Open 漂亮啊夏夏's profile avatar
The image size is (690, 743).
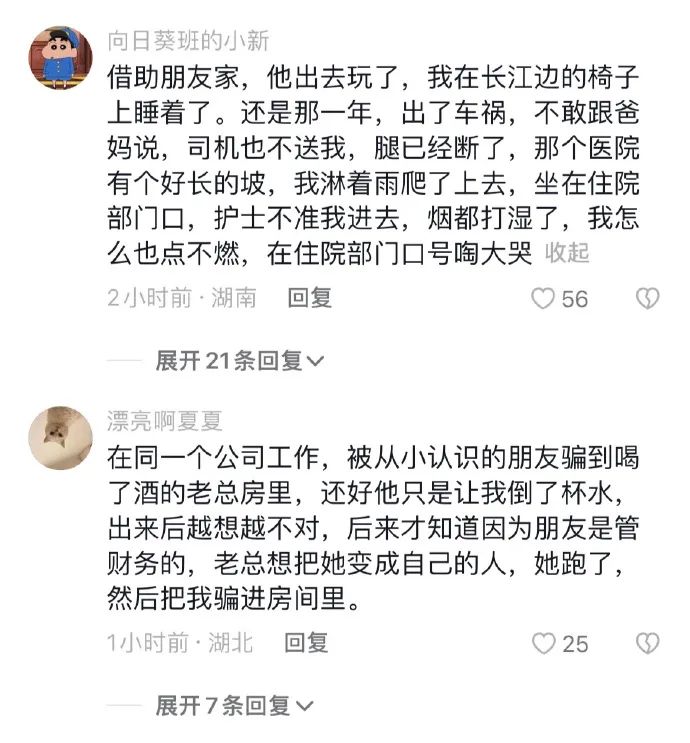[x=60, y=438]
